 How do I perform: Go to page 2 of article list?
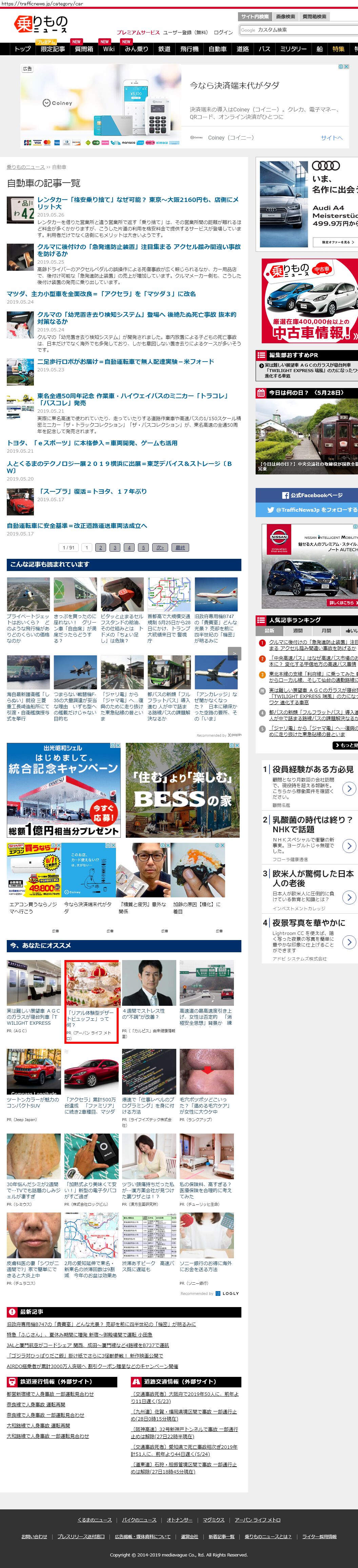pos(100,547)
